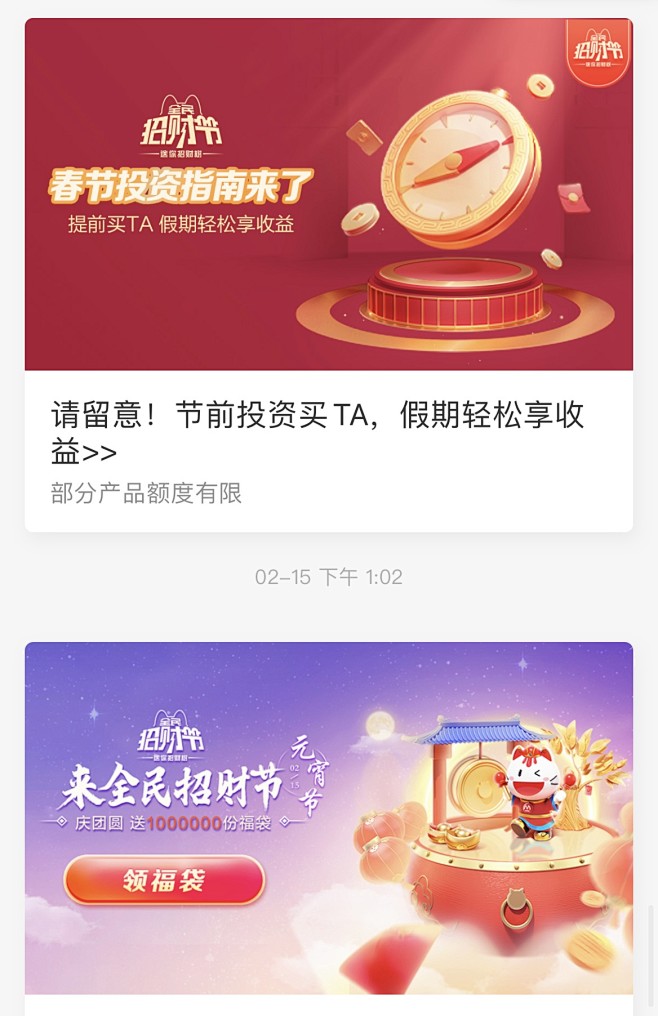Open the 请留意！节前投资买TA article link
658x1016 pixels.
(317, 433)
